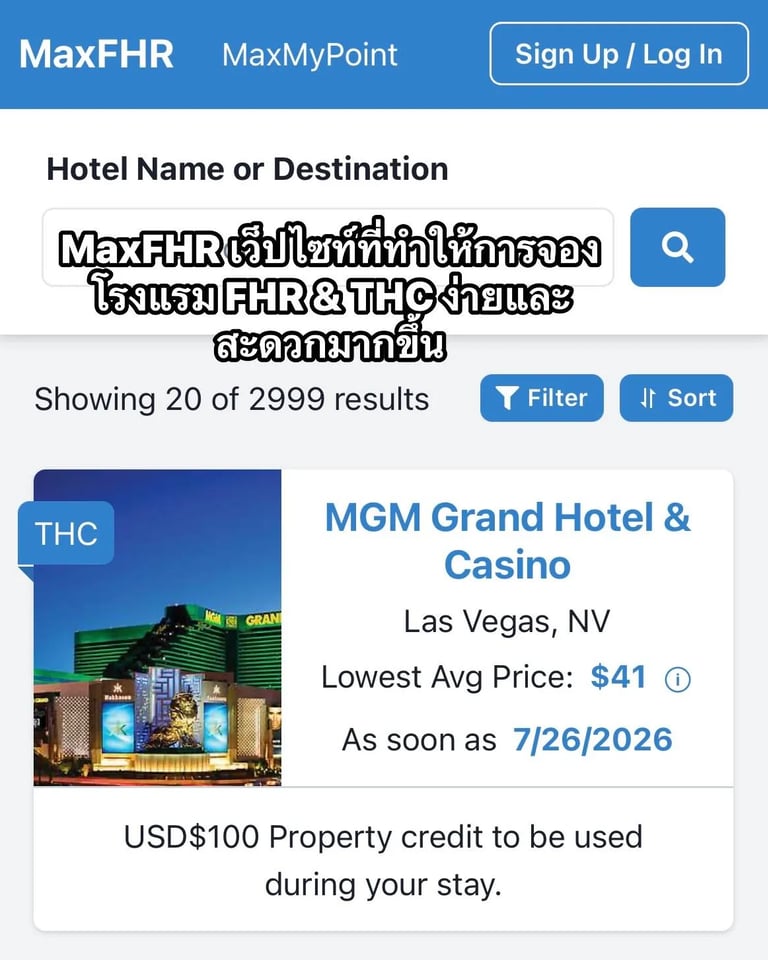Click the Hotel Name or Destination input field

click(x=330, y=248)
